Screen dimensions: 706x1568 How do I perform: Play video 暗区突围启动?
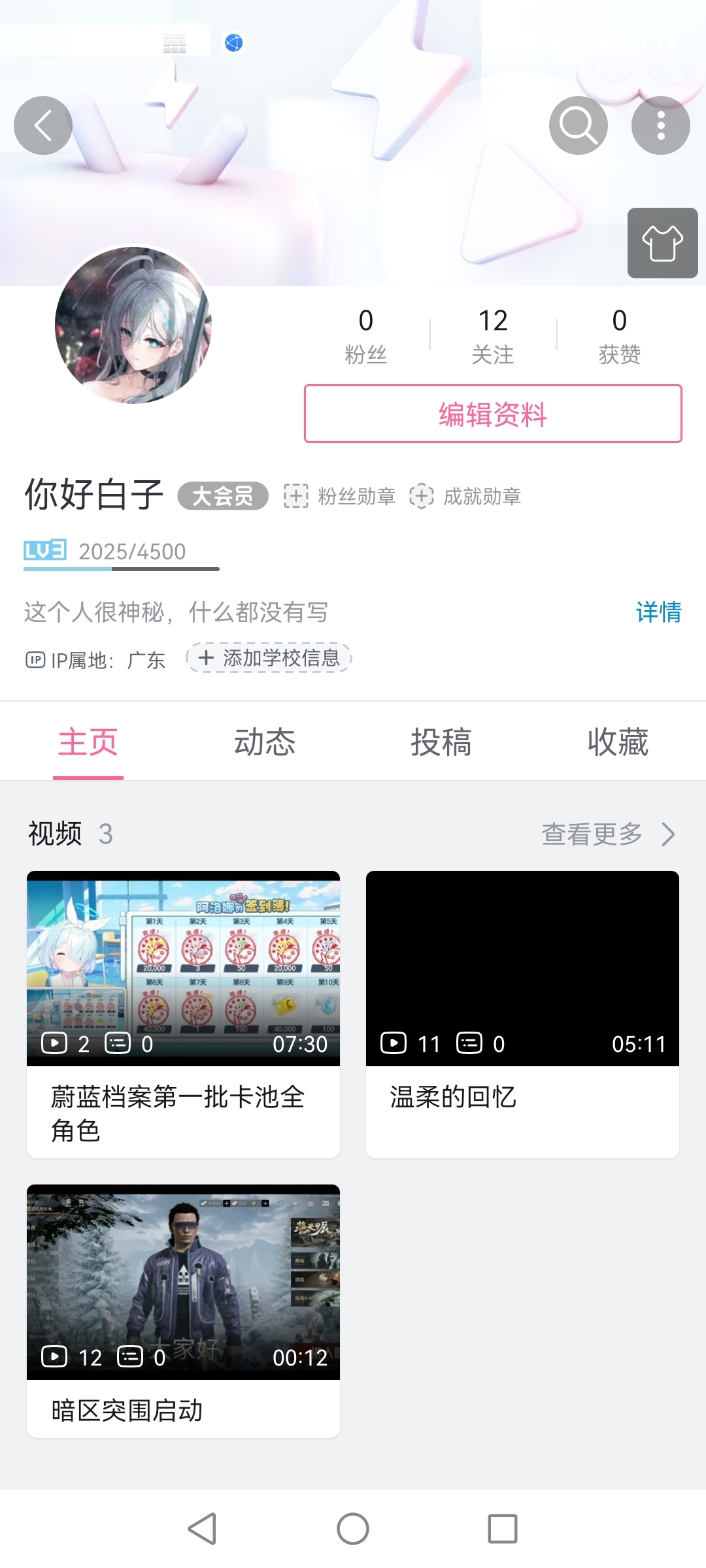point(183,1282)
